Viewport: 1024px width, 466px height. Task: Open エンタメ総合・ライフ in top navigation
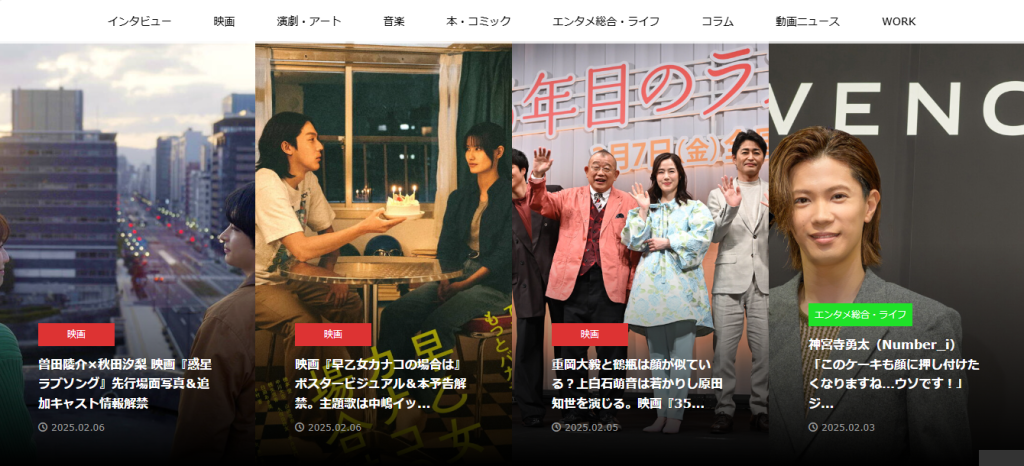[606, 21]
